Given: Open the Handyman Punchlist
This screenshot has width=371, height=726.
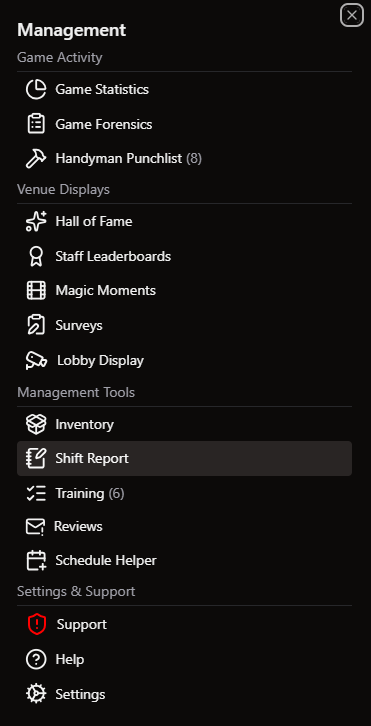Looking at the screenshot, I should tap(184, 159).
